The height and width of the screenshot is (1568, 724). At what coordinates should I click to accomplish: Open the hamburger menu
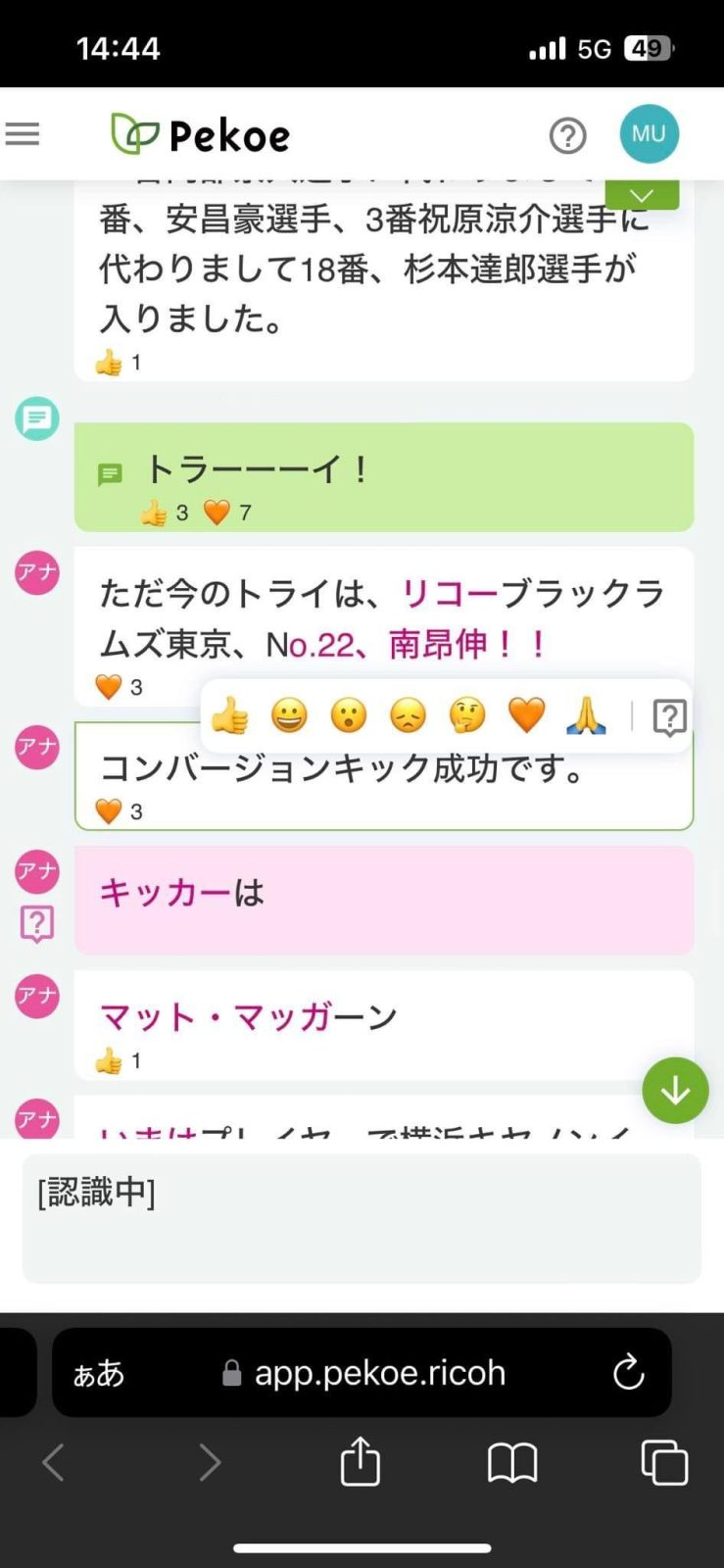(x=23, y=134)
